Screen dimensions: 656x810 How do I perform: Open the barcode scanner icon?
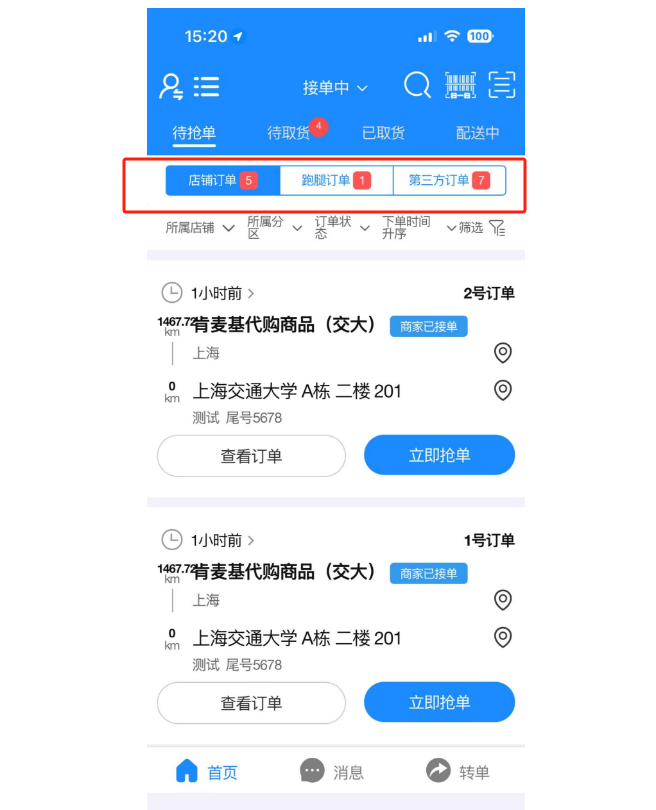[x=460, y=86]
